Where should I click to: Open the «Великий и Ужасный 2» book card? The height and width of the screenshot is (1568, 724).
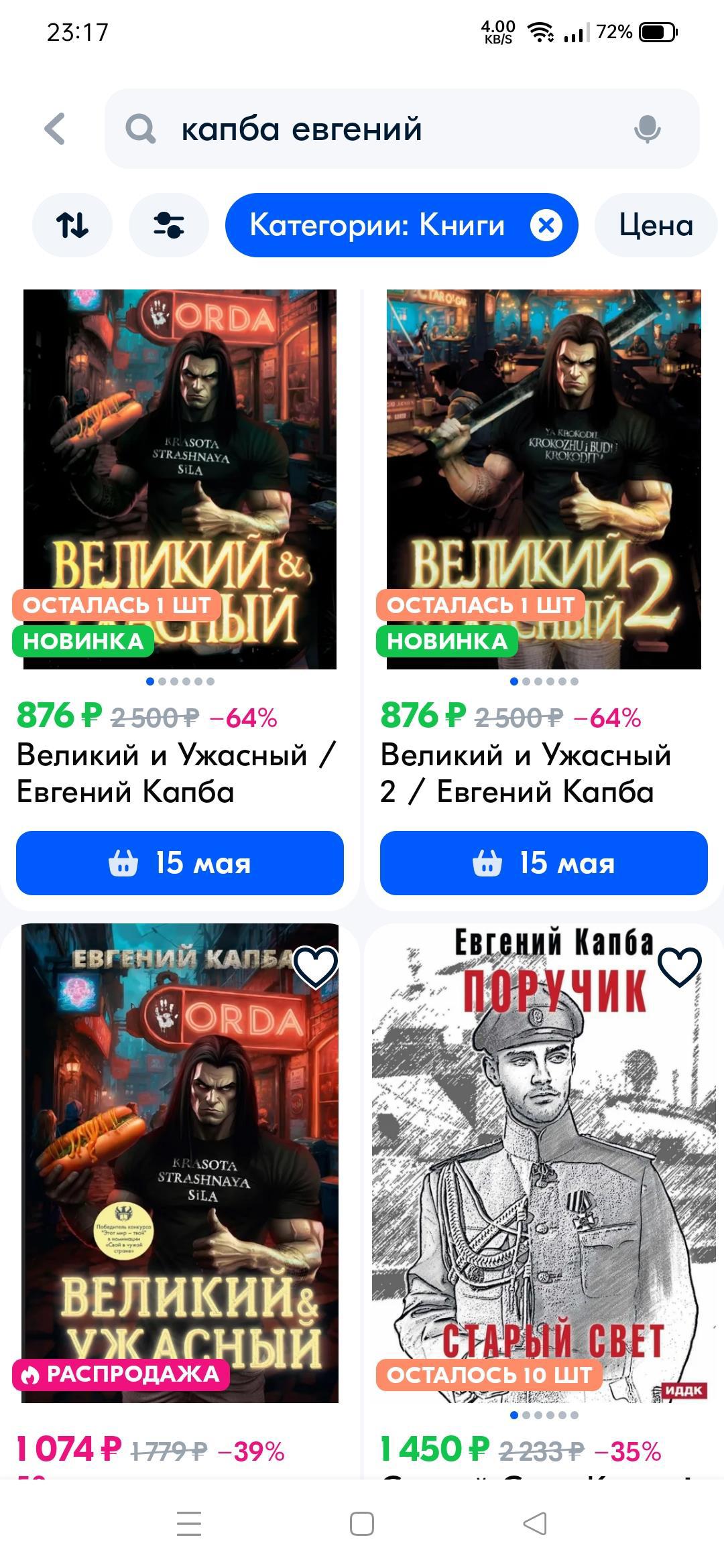click(544, 479)
